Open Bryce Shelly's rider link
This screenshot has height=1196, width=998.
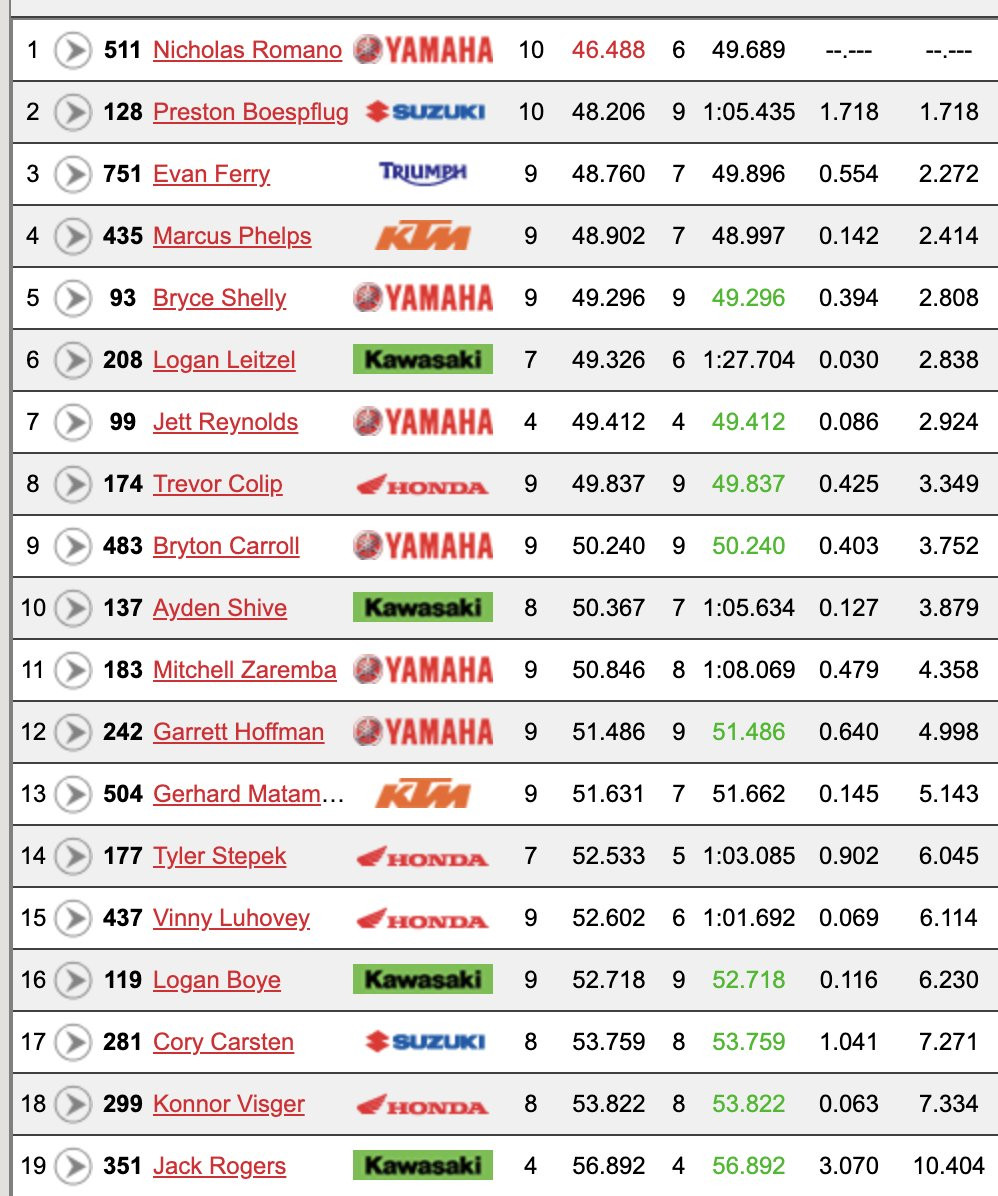219,298
